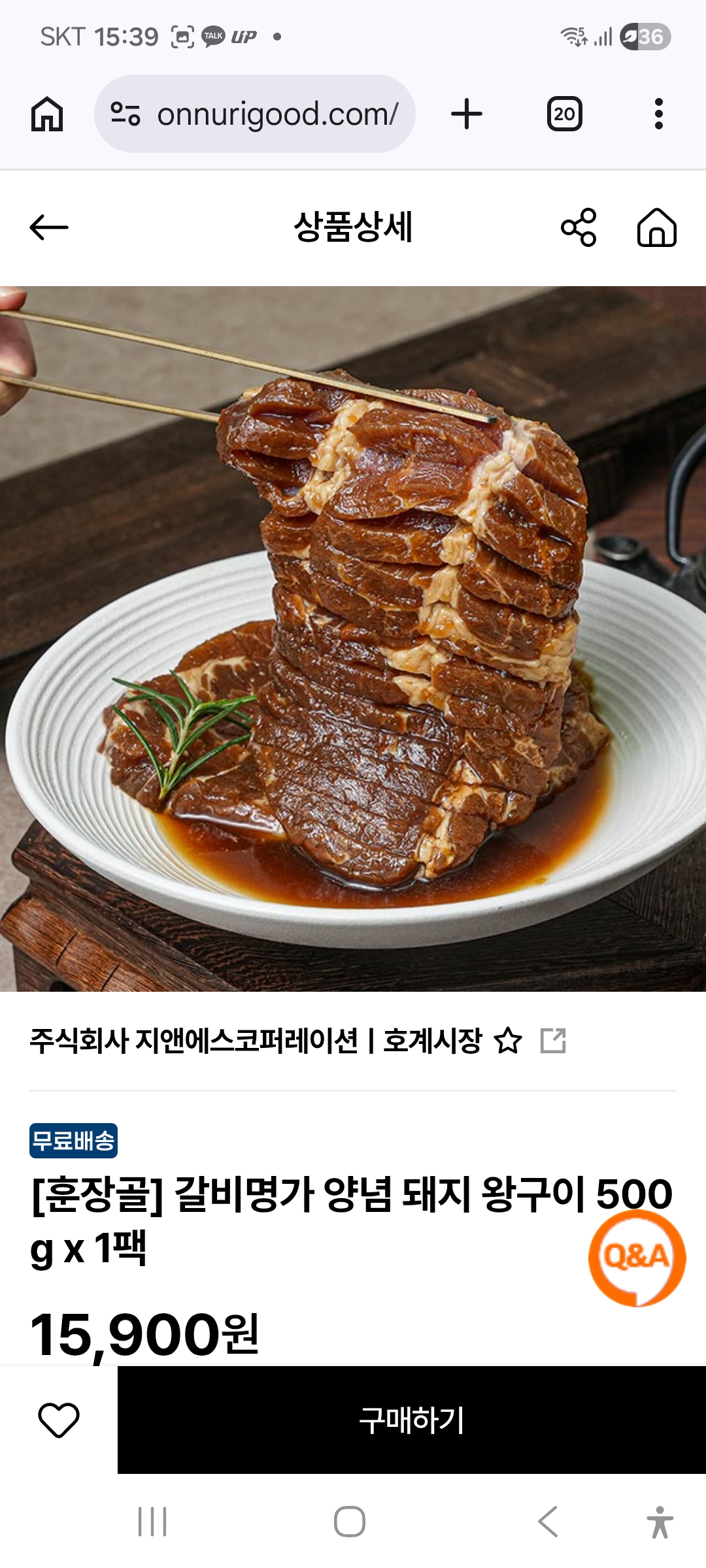This screenshot has height=1568, width=706.
Task: Show the 20 open tabs
Action: tap(564, 114)
